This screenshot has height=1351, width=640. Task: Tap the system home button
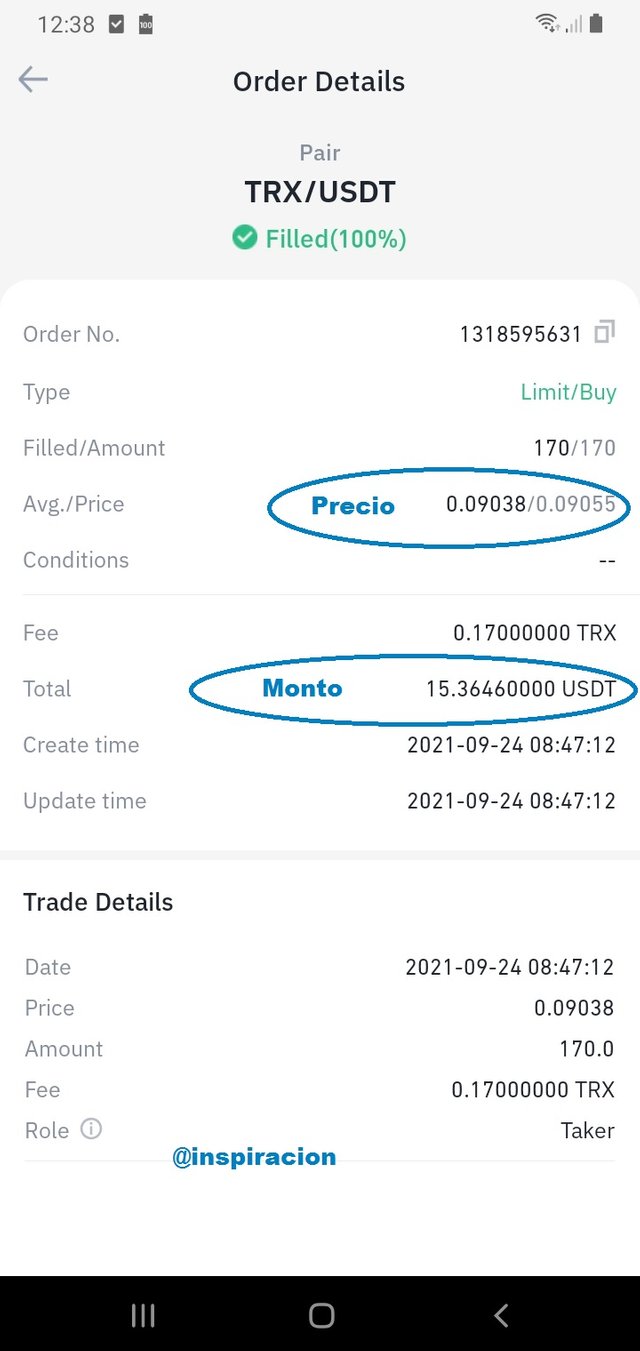[x=321, y=1315]
